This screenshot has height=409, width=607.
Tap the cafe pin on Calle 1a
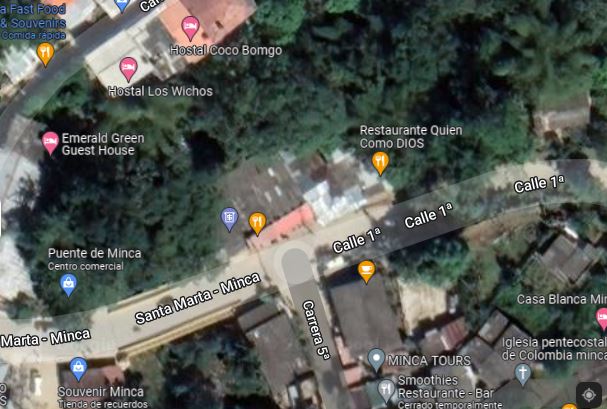(x=367, y=270)
